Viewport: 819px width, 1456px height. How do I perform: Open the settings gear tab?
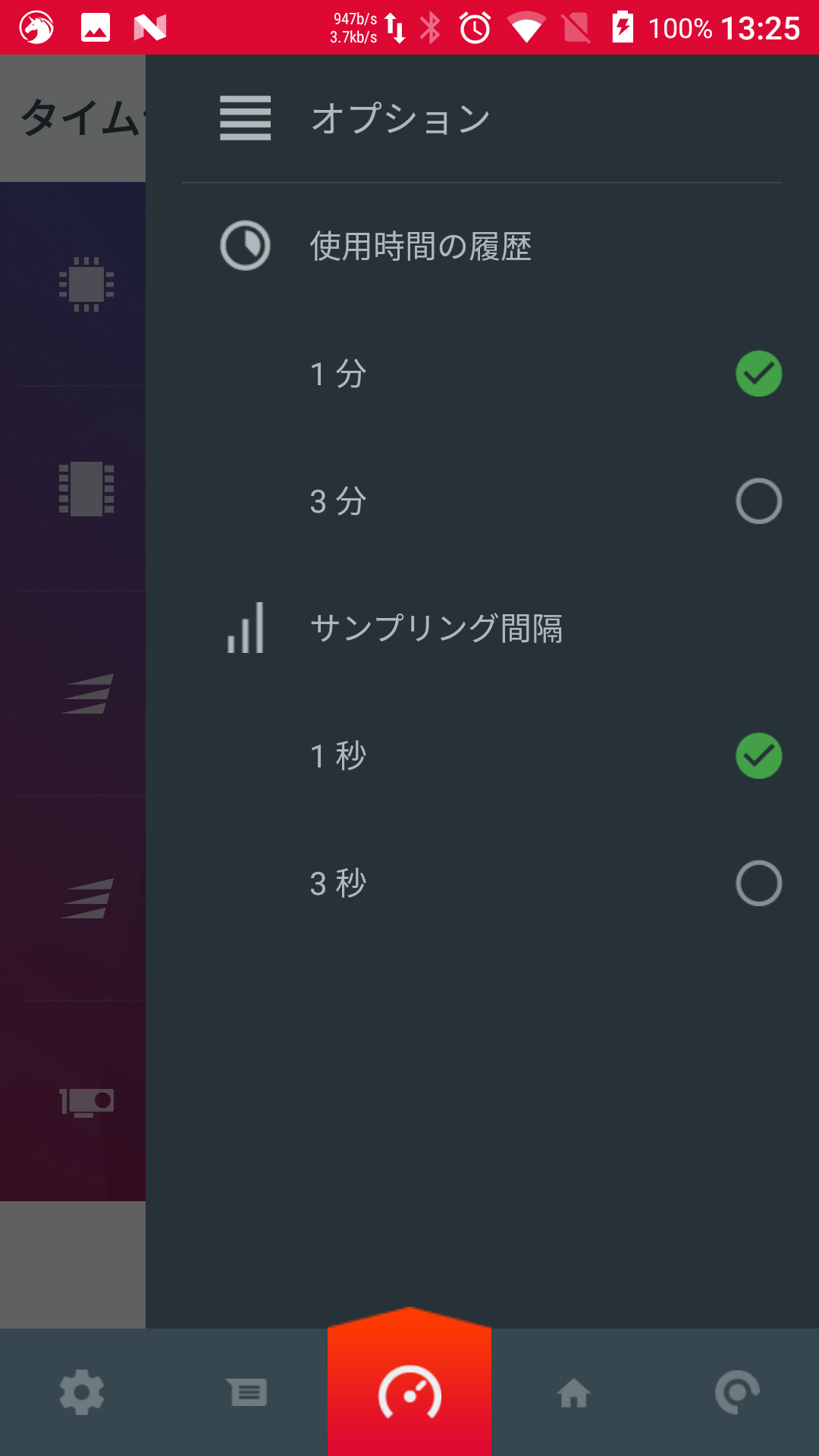[x=82, y=1392]
